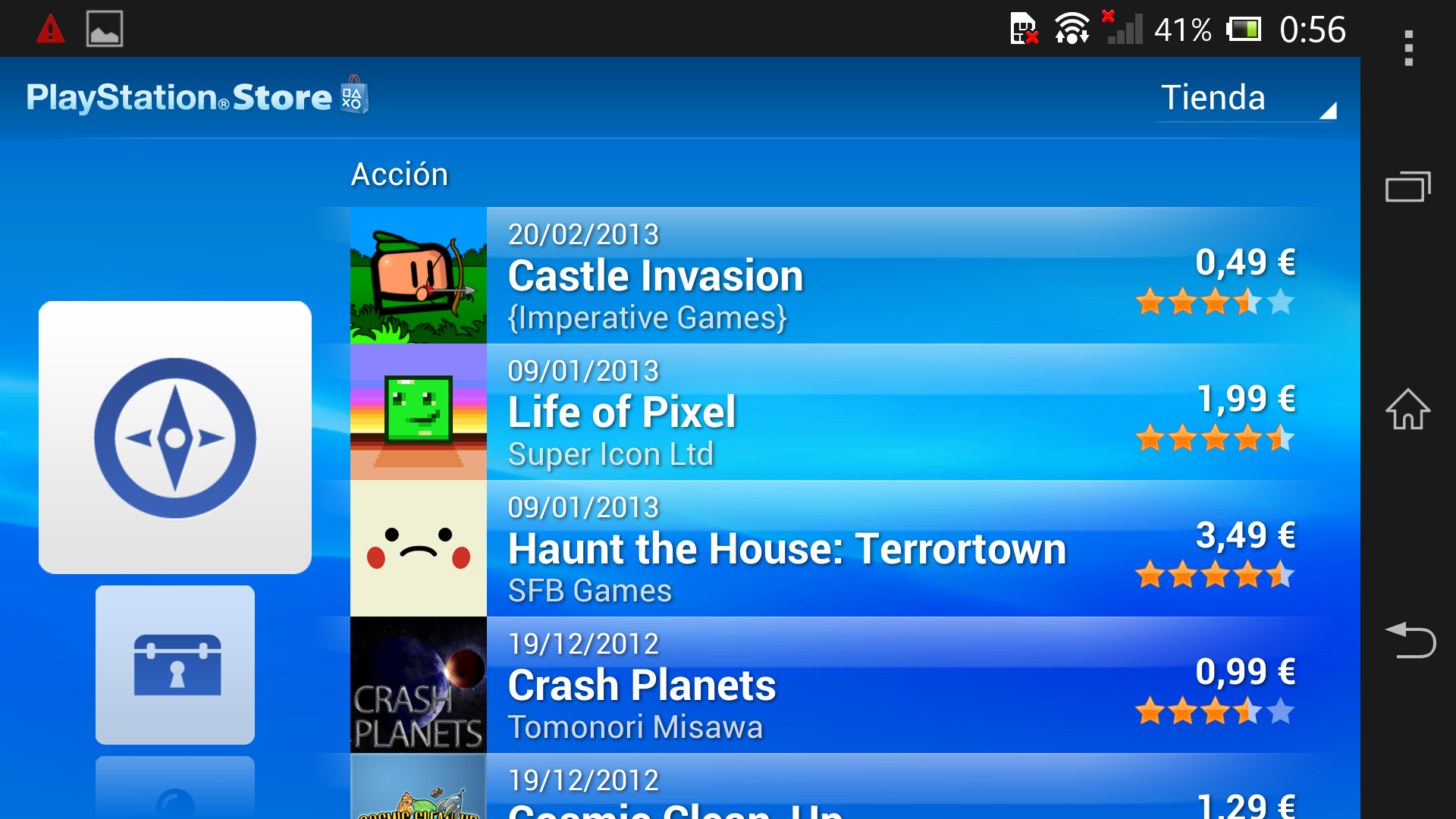Open the three-dot overflow menu

click(1408, 49)
